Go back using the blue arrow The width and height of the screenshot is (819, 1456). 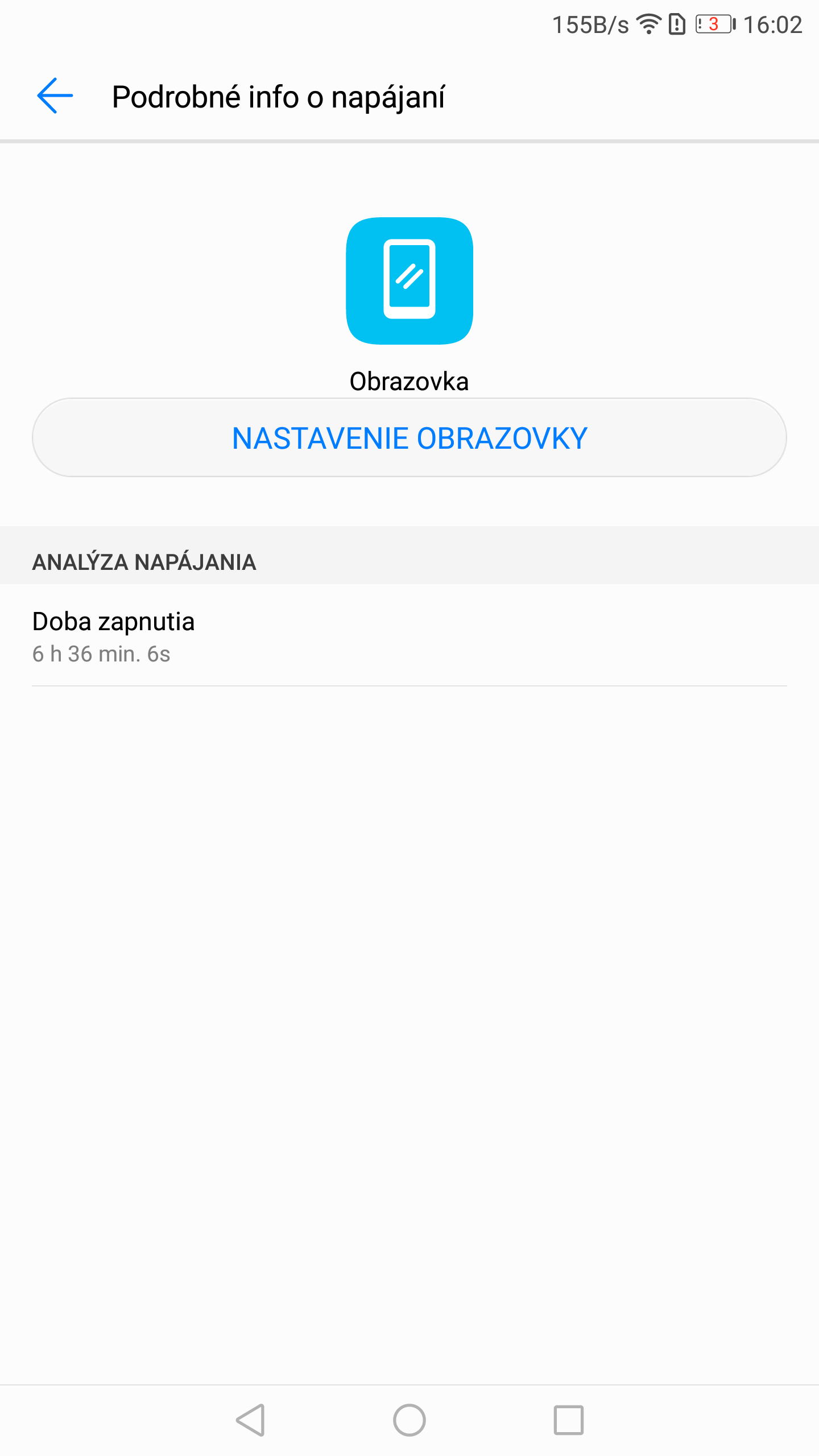tap(55, 96)
